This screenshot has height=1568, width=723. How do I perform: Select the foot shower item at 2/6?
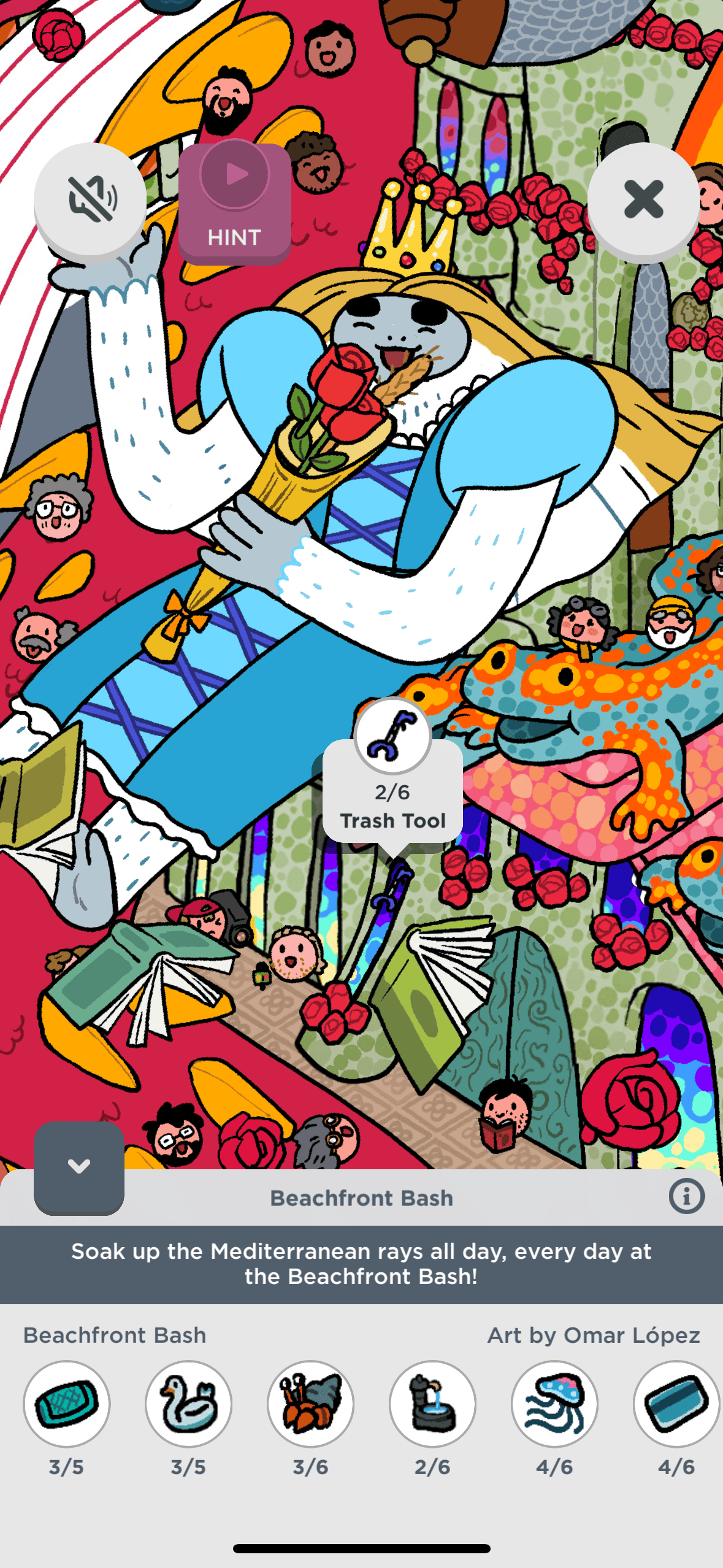pyautogui.click(x=432, y=1404)
